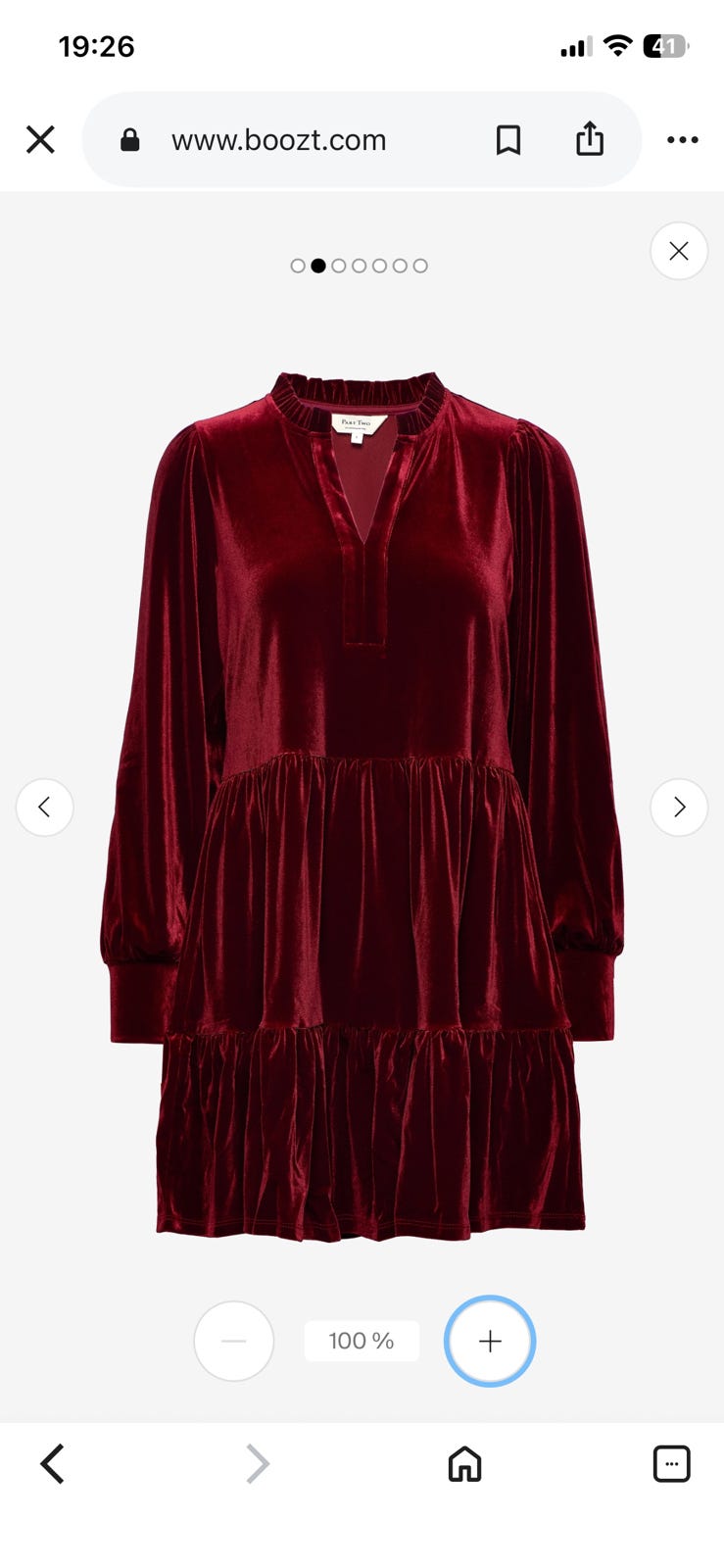Close the image zoom viewer
This screenshot has width=724, height=1568.
[679, 252]
